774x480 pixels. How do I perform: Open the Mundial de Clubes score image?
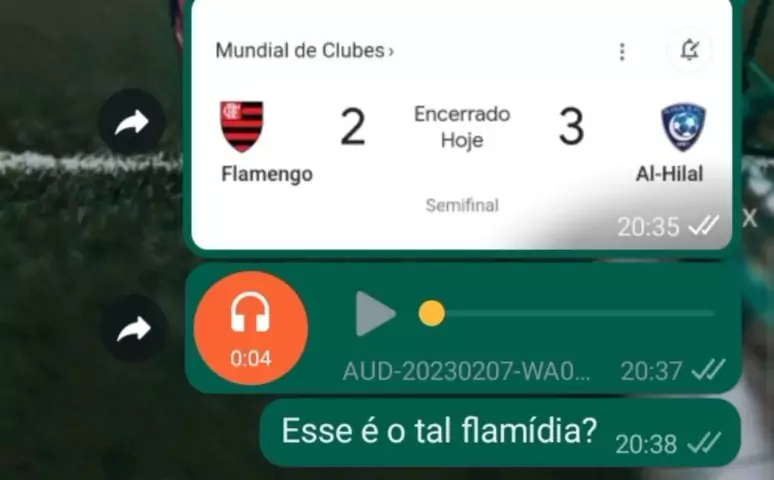point(460,130)
